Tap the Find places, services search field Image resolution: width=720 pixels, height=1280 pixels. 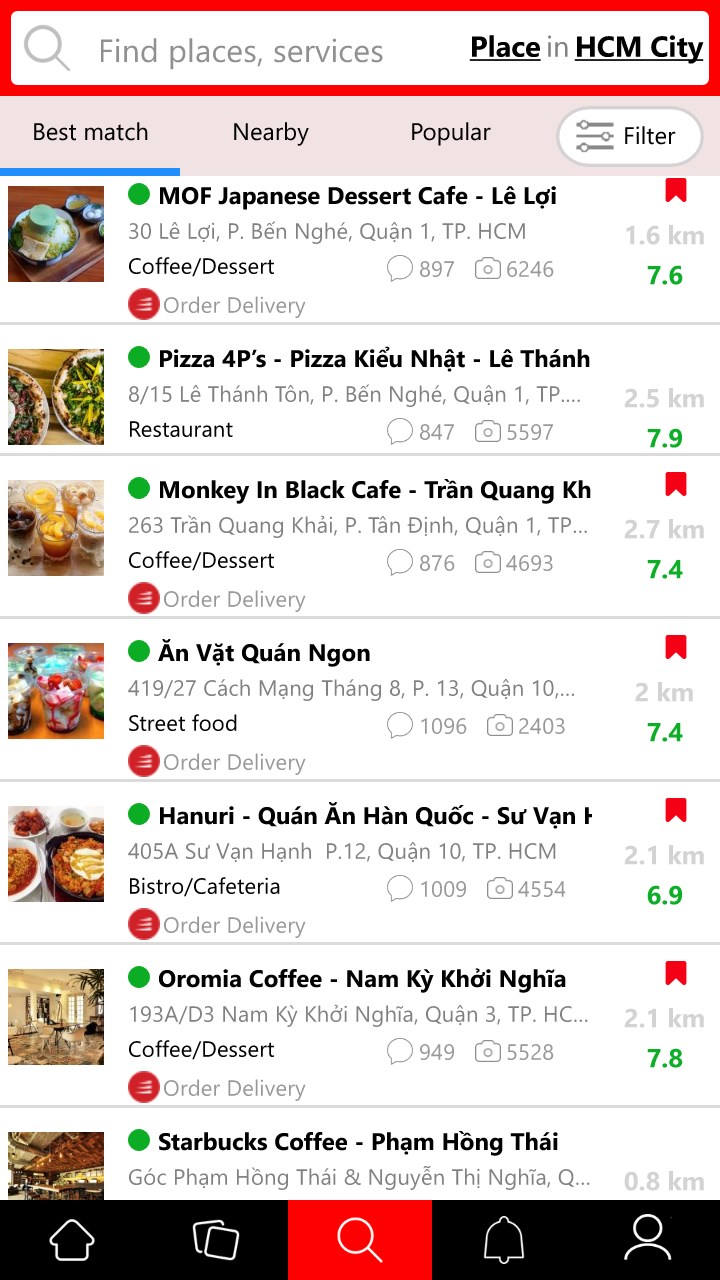(x=240, y=51)
